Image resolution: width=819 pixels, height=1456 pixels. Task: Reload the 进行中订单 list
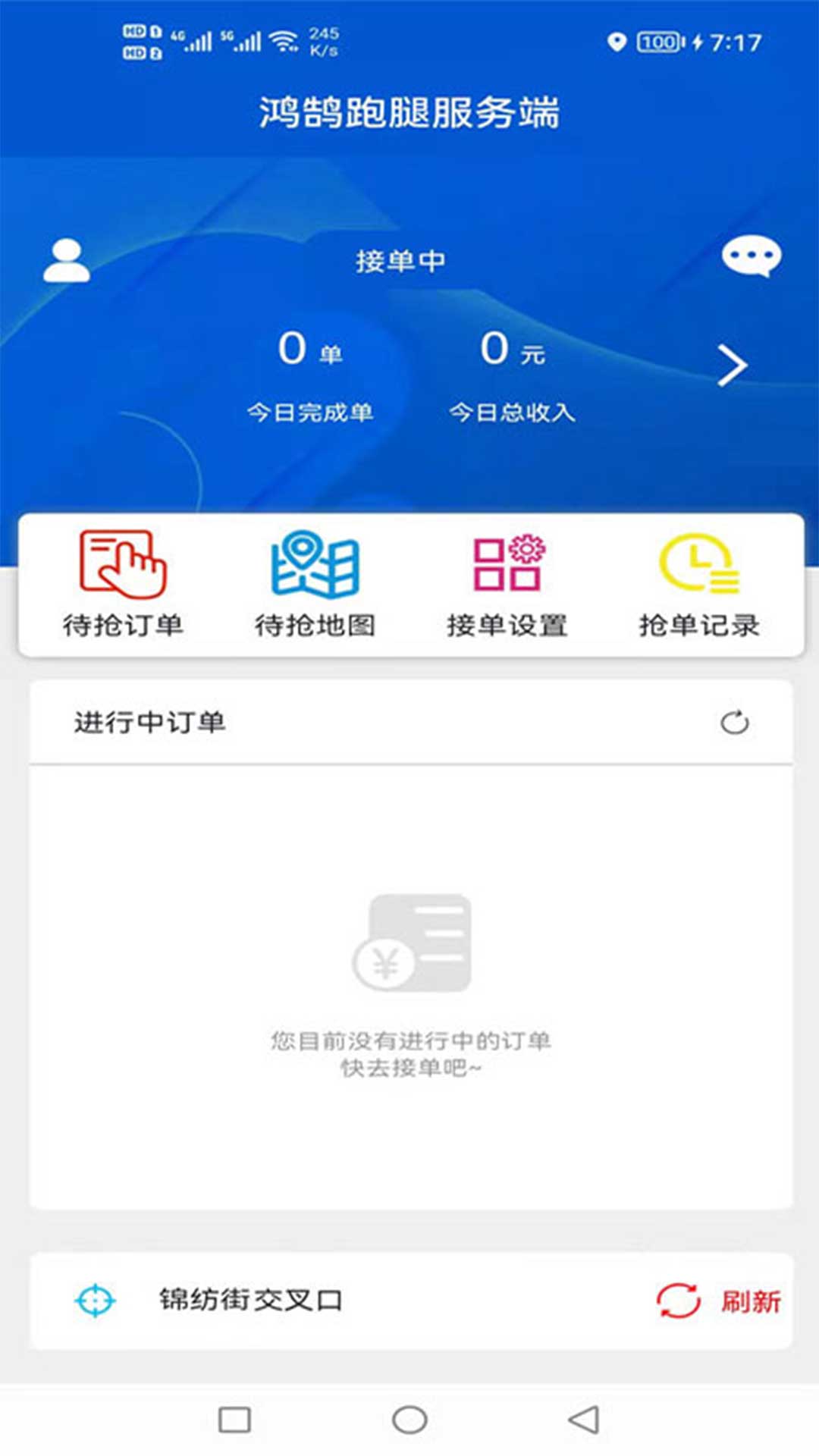[734, 723]
